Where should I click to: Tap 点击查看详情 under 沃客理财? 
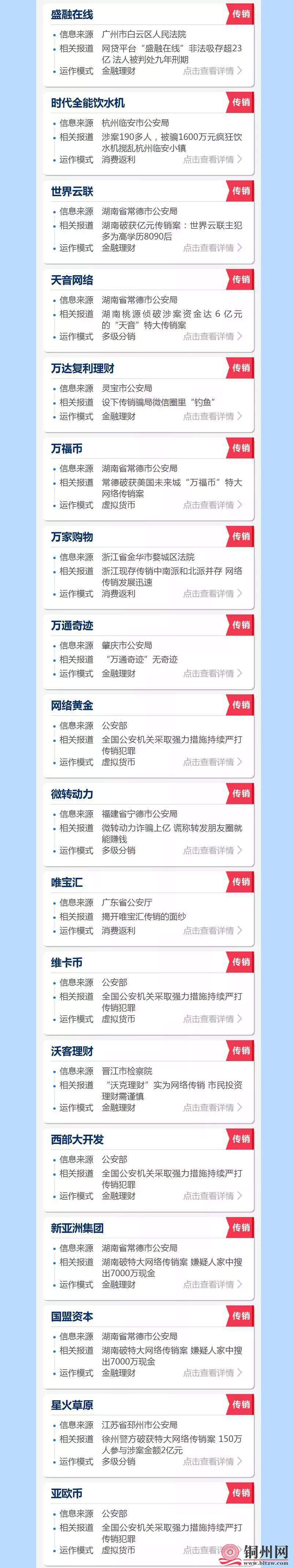(212, 1107)
